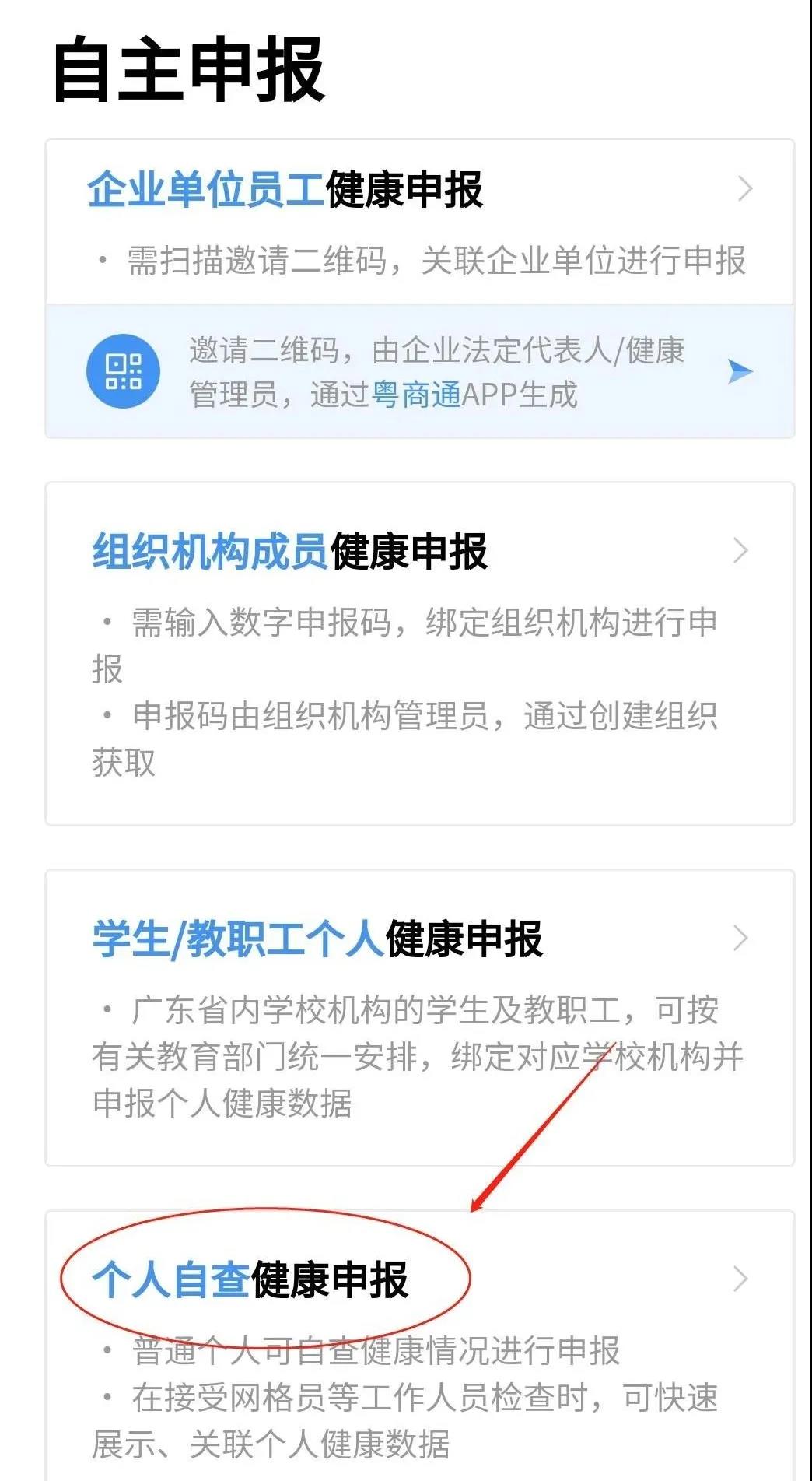
Task: Open 企业单位员工健康申报 card
Action: (x=420, y=222)
